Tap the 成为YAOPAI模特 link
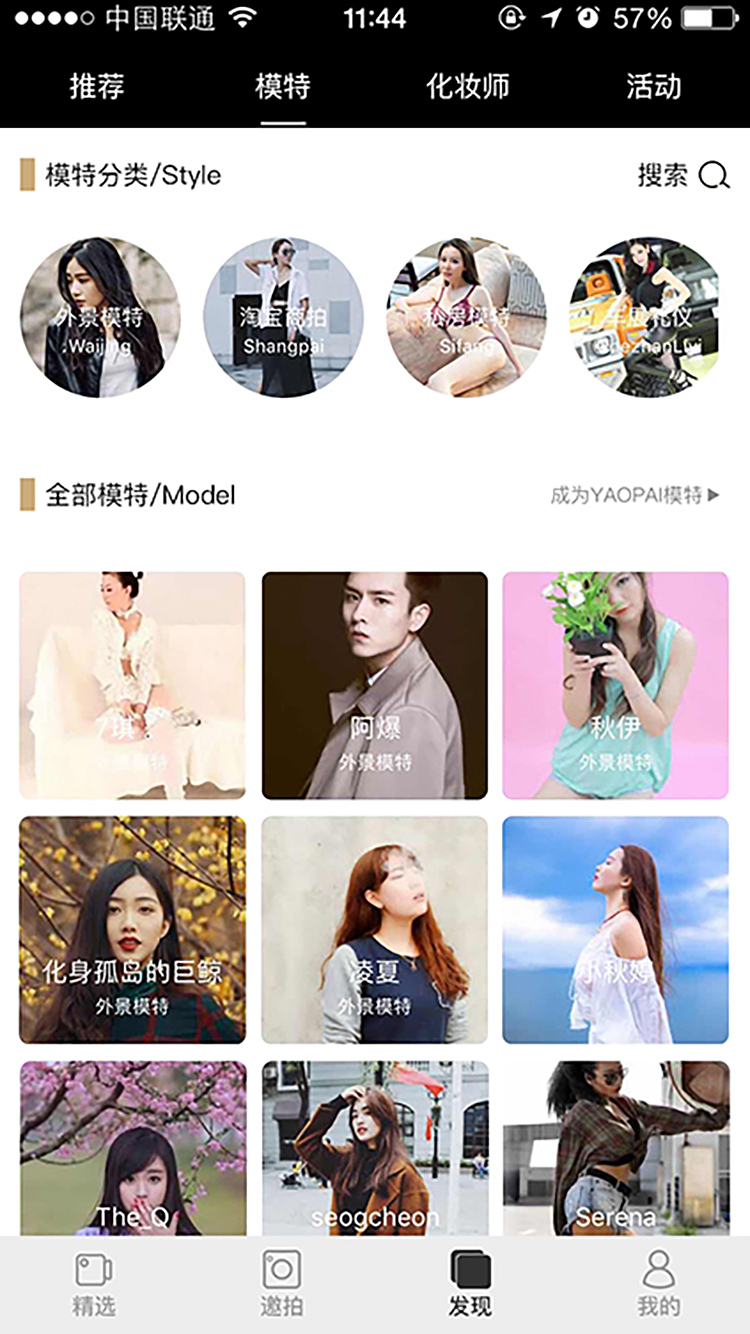 [634, 495]
